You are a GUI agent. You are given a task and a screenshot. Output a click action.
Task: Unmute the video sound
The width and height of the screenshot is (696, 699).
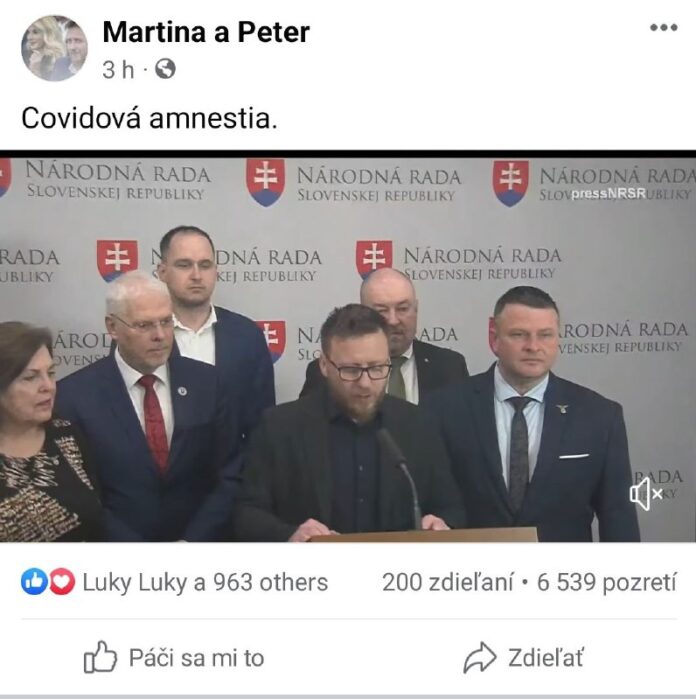tap(645, 493)
